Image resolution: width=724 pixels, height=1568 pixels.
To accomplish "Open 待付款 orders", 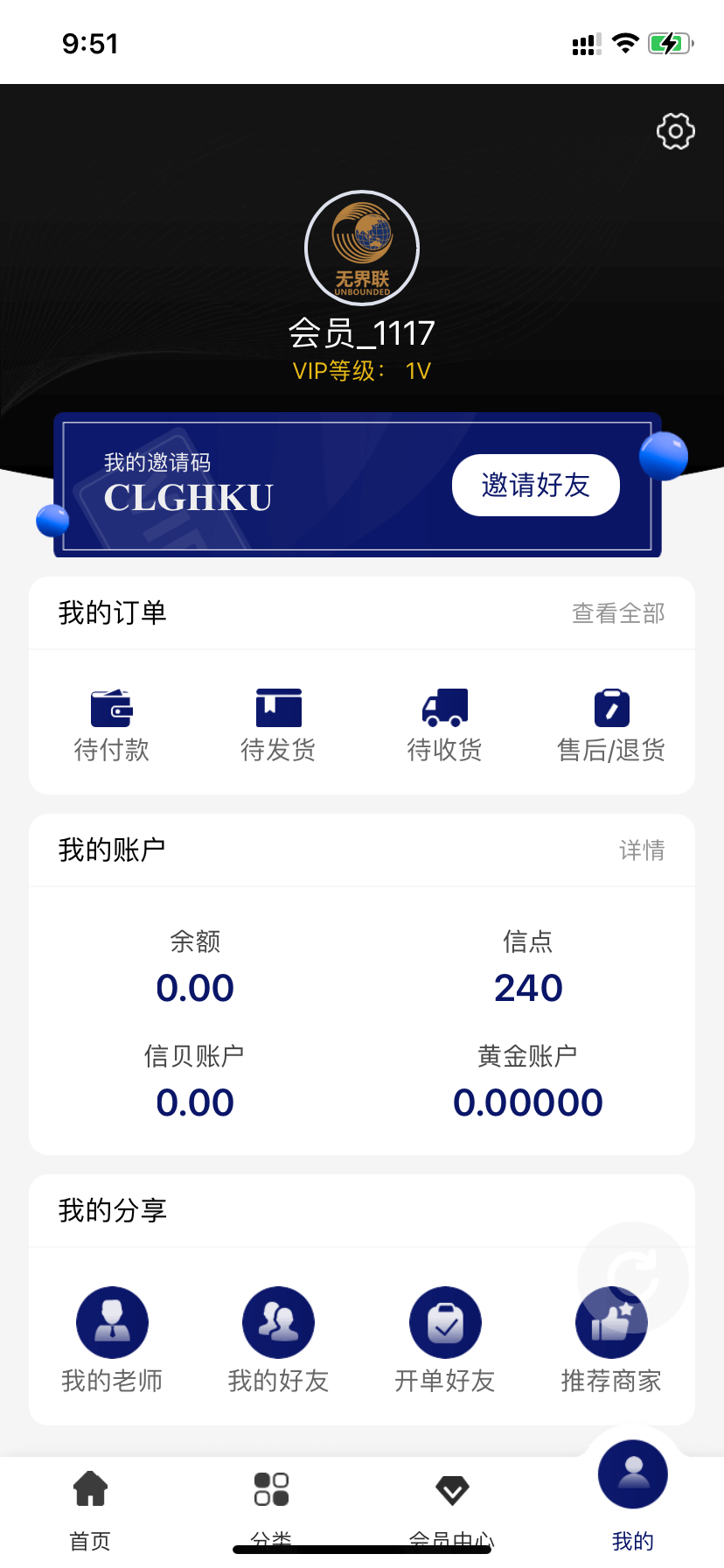I will pos(112,724).
